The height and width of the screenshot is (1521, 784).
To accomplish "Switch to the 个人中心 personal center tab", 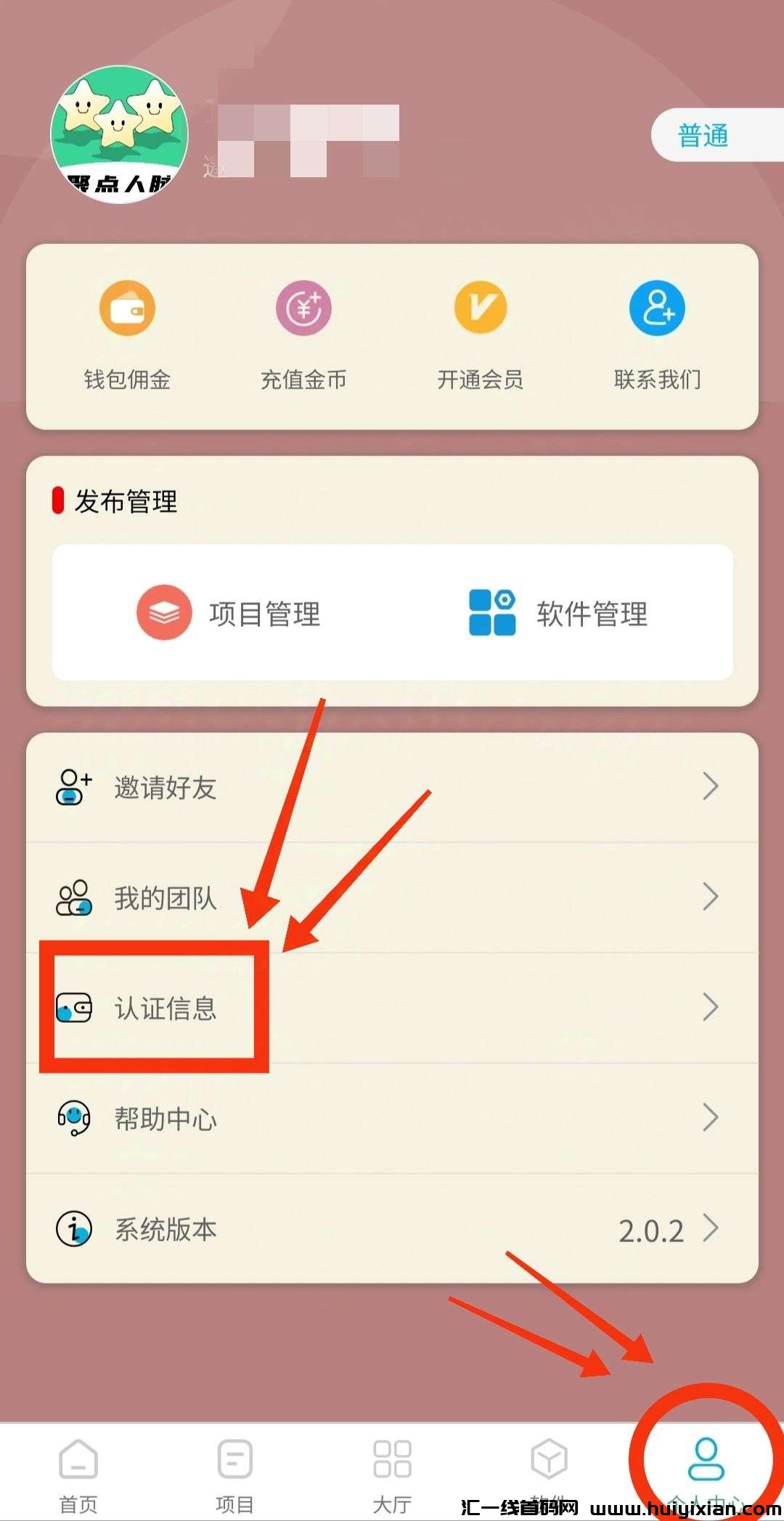I will coord(706,1471).
